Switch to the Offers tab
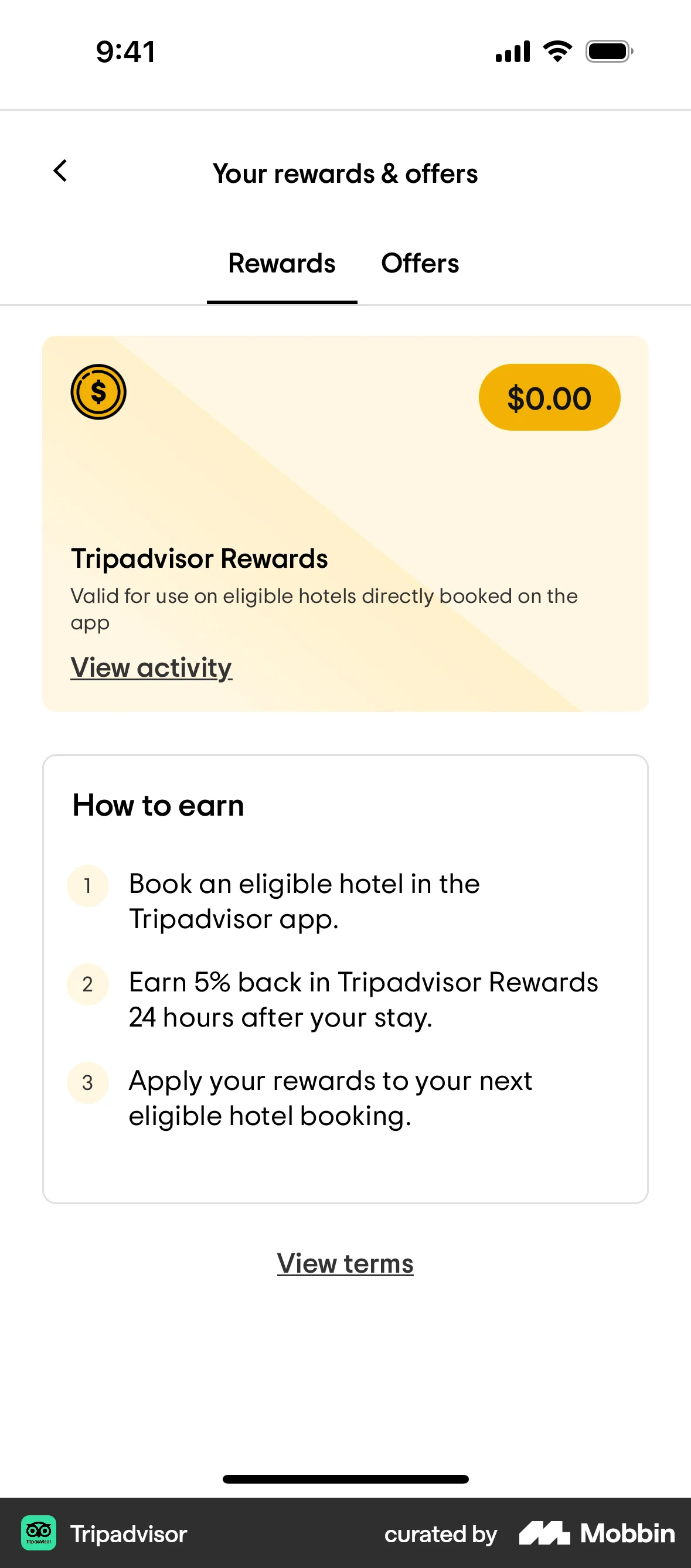Image resolution: width=691 pixels, height=1568 pixels. click(x=420, y=263)
